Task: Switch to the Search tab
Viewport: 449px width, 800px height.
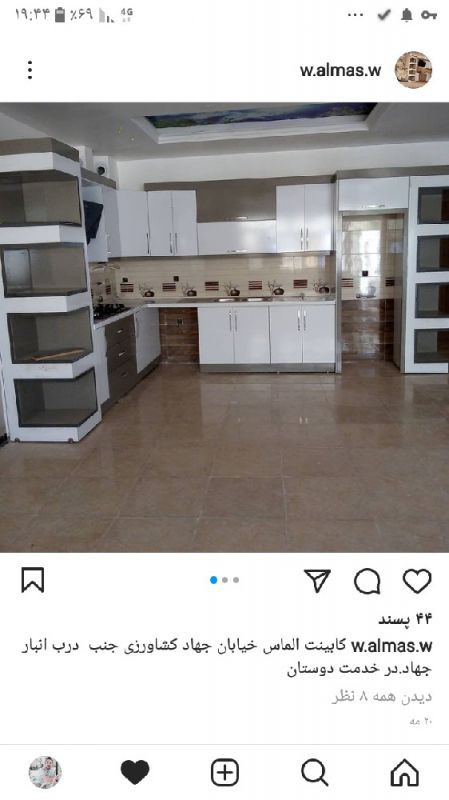Action: click(315, 772)
